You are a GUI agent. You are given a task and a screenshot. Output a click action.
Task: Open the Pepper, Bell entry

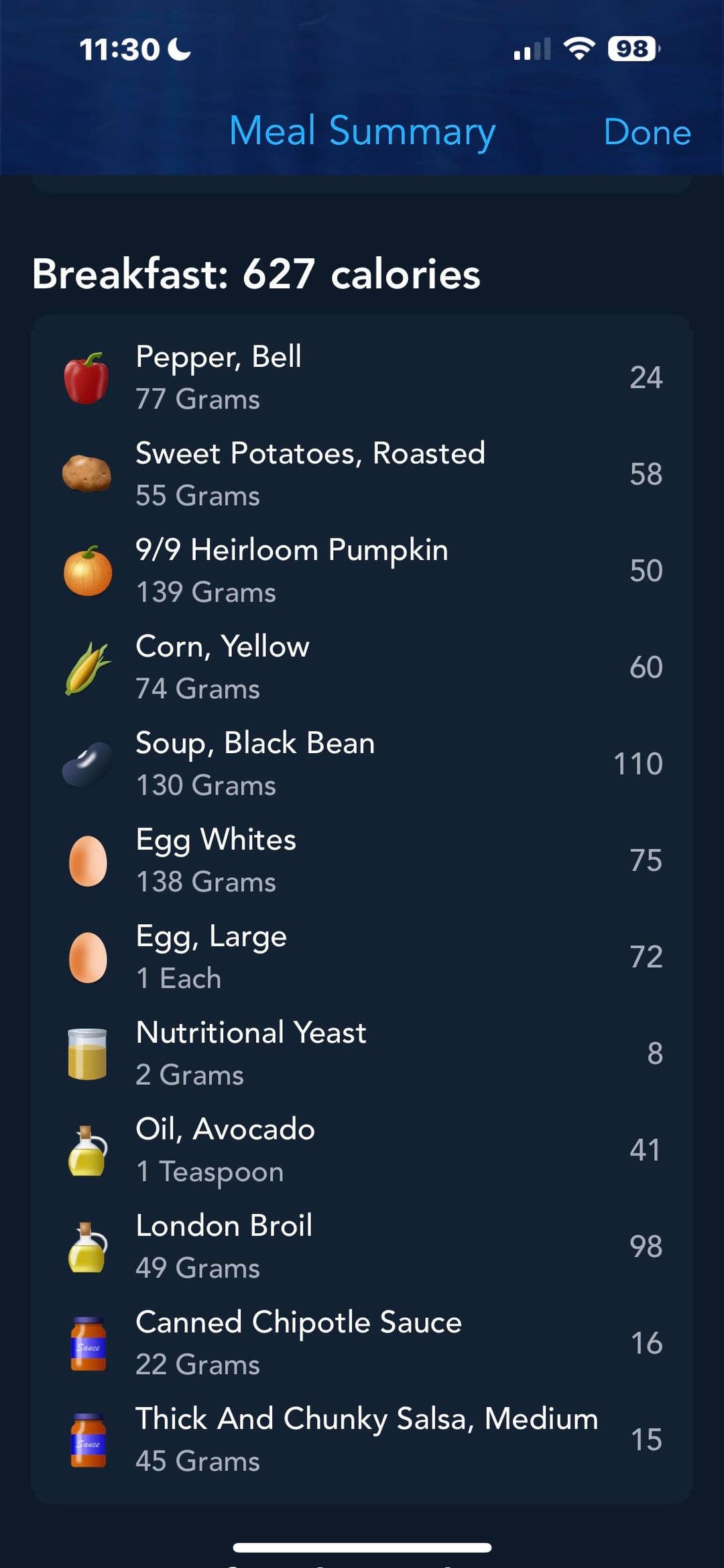coord(362,378)
